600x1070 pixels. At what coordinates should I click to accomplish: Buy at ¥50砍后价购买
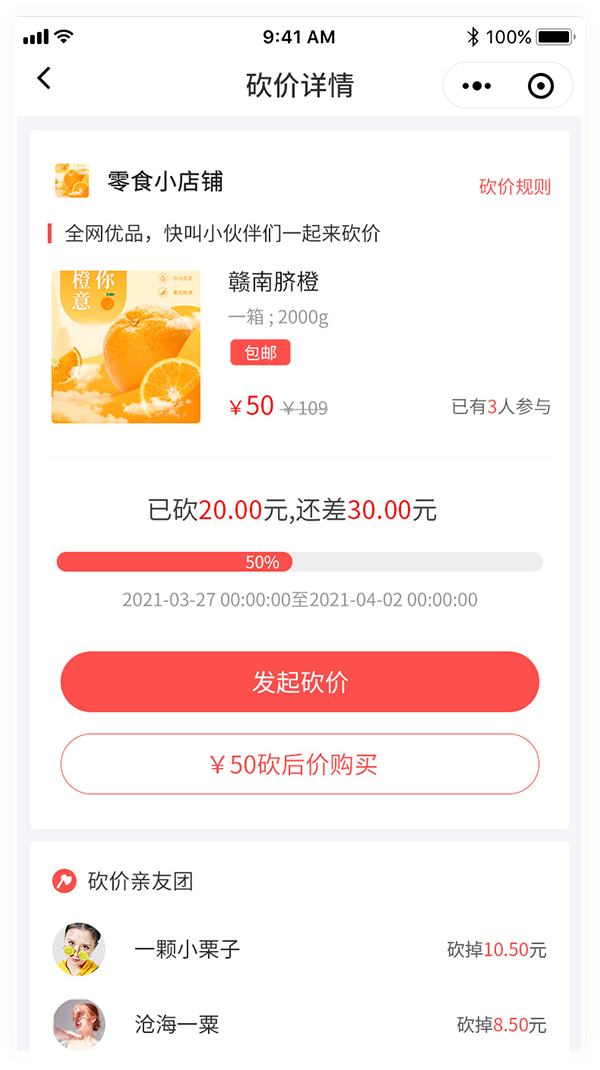pyautogui.click(x=300, y=765)
